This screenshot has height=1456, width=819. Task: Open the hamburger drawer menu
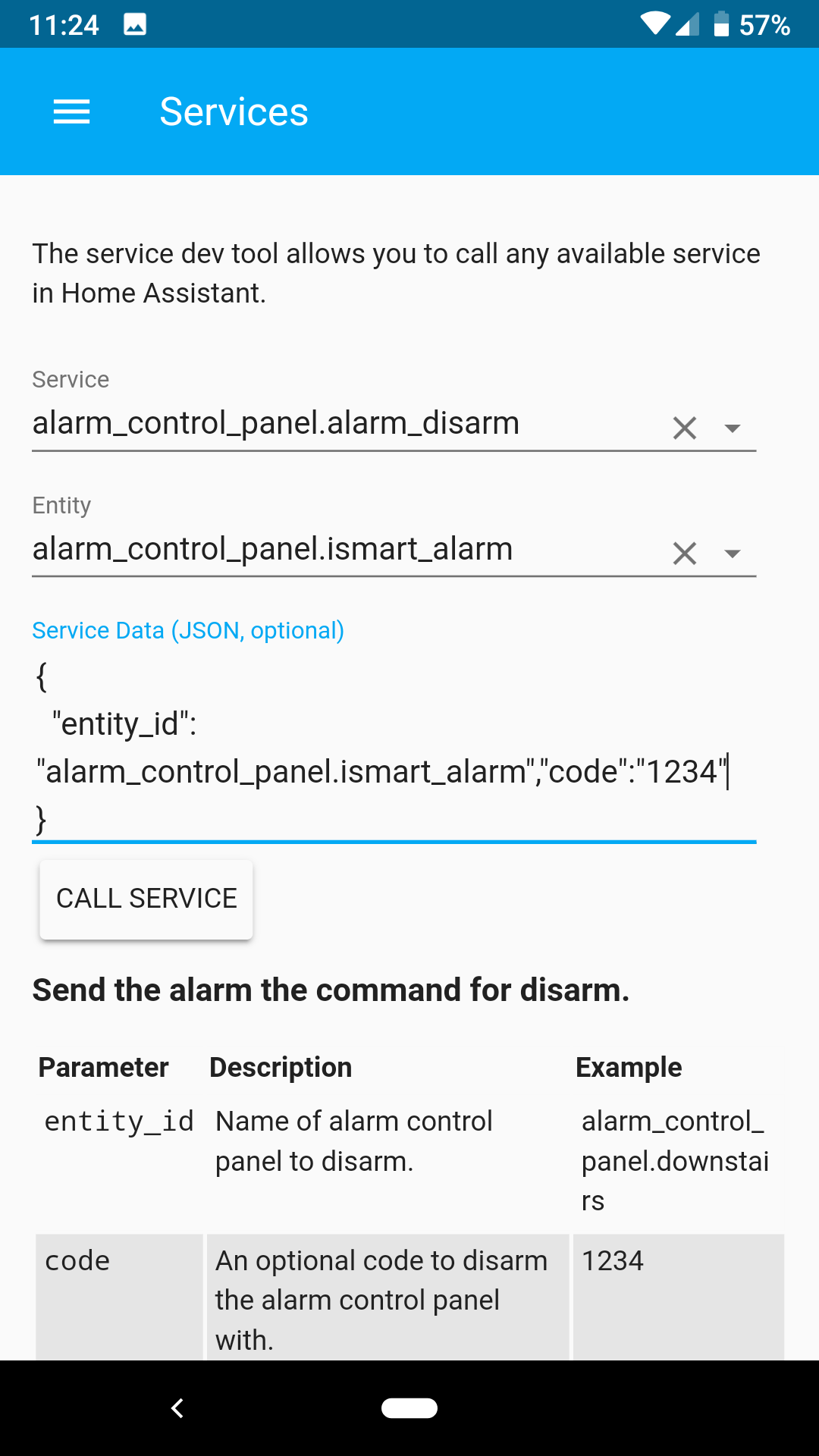71,112
